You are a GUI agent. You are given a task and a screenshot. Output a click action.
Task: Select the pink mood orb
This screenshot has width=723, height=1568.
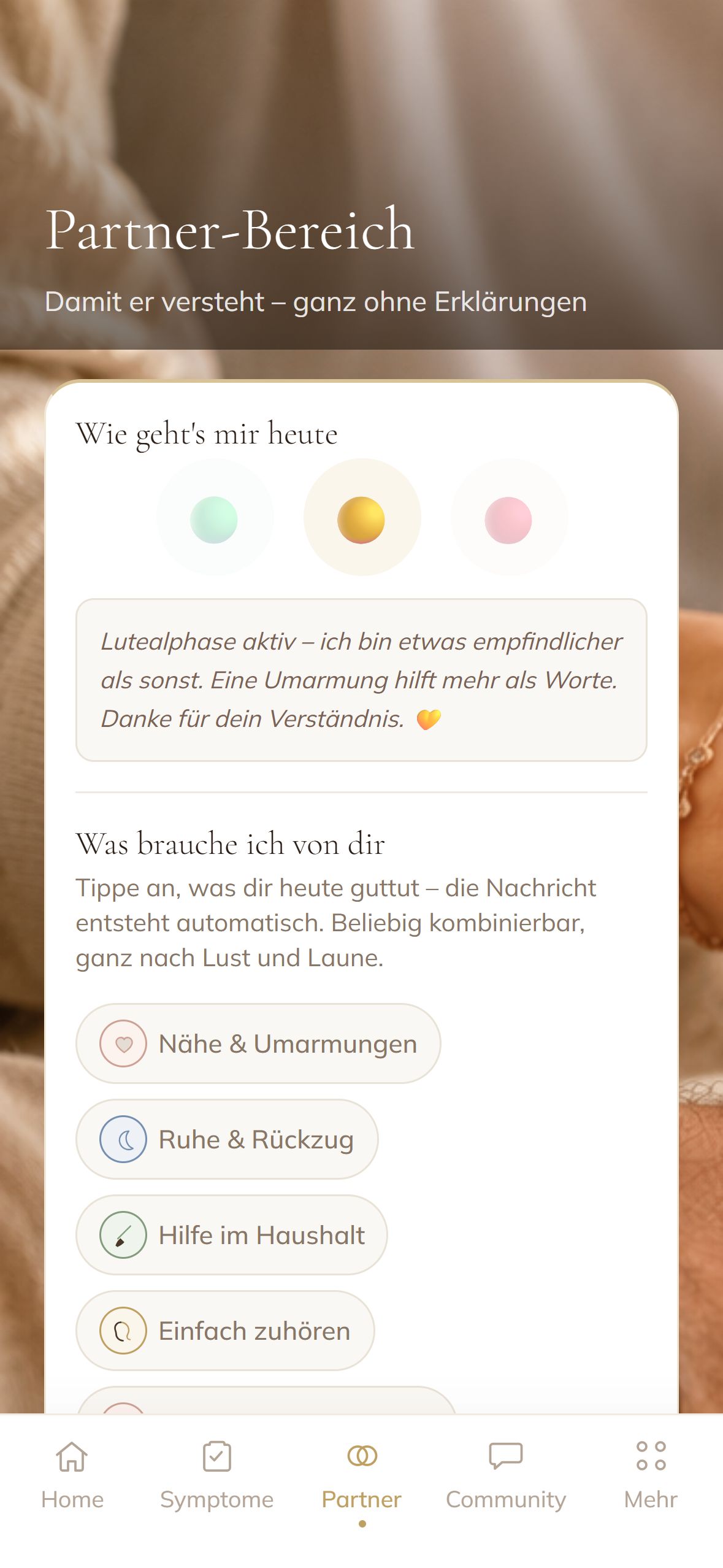(509, 518)
